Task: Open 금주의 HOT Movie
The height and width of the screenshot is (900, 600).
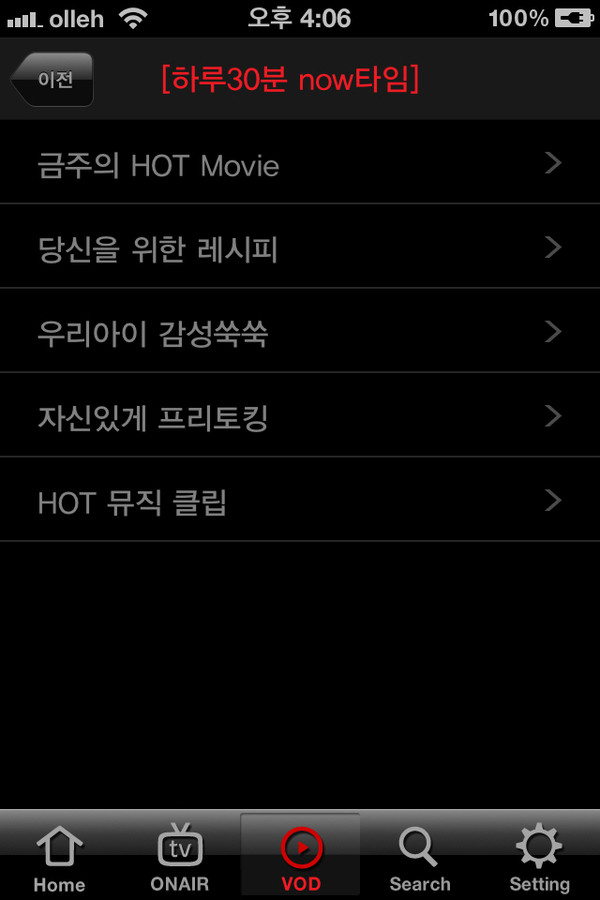Action: 300,165
